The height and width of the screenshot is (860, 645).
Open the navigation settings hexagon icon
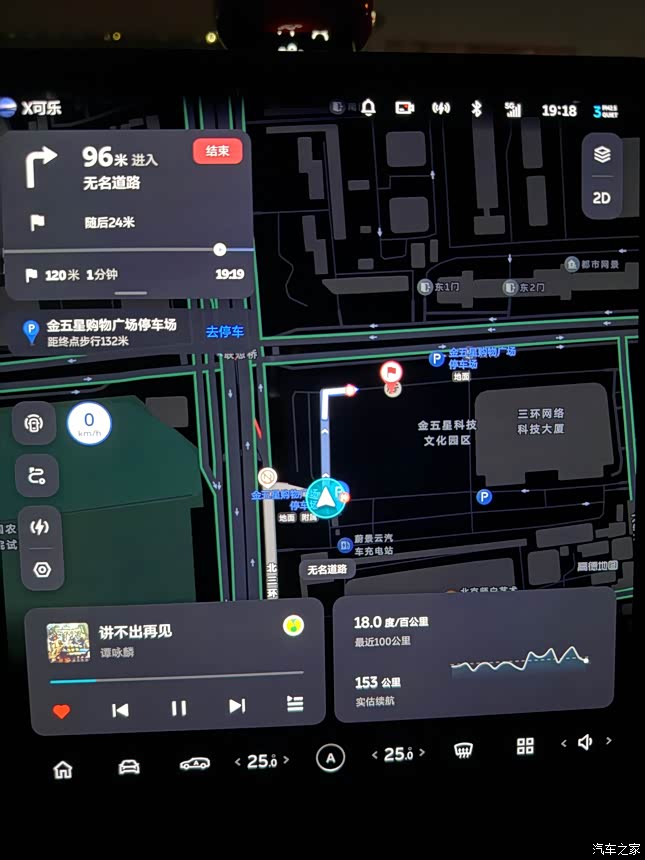(x=42, y=570)
